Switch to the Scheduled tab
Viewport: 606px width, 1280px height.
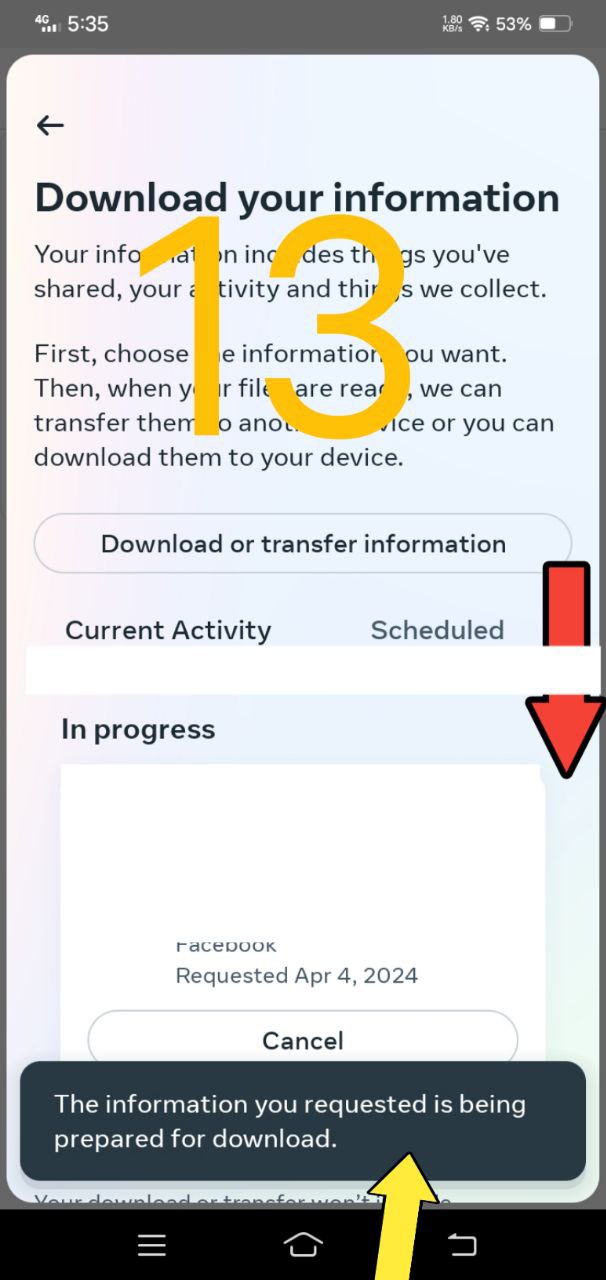tap(437, 631)
